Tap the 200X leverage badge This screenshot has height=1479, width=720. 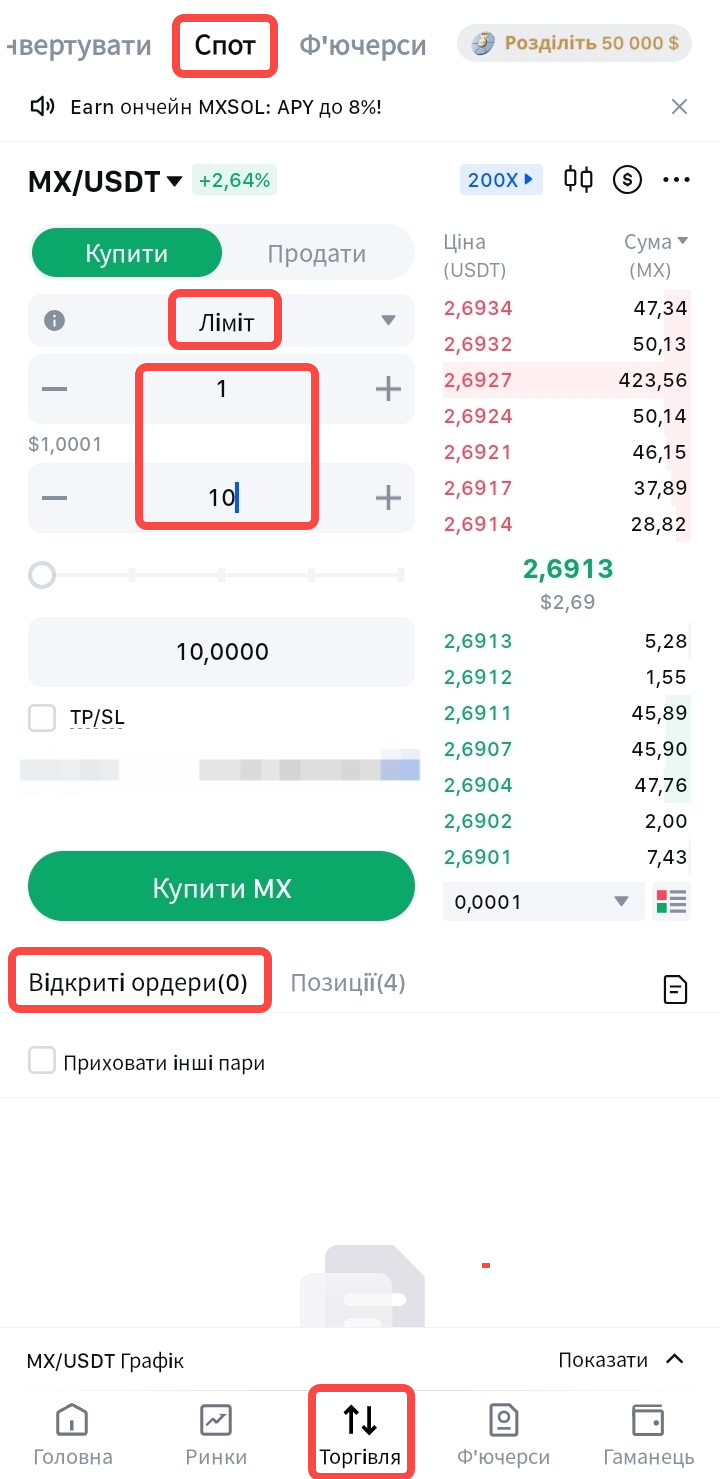click(500, 180)
